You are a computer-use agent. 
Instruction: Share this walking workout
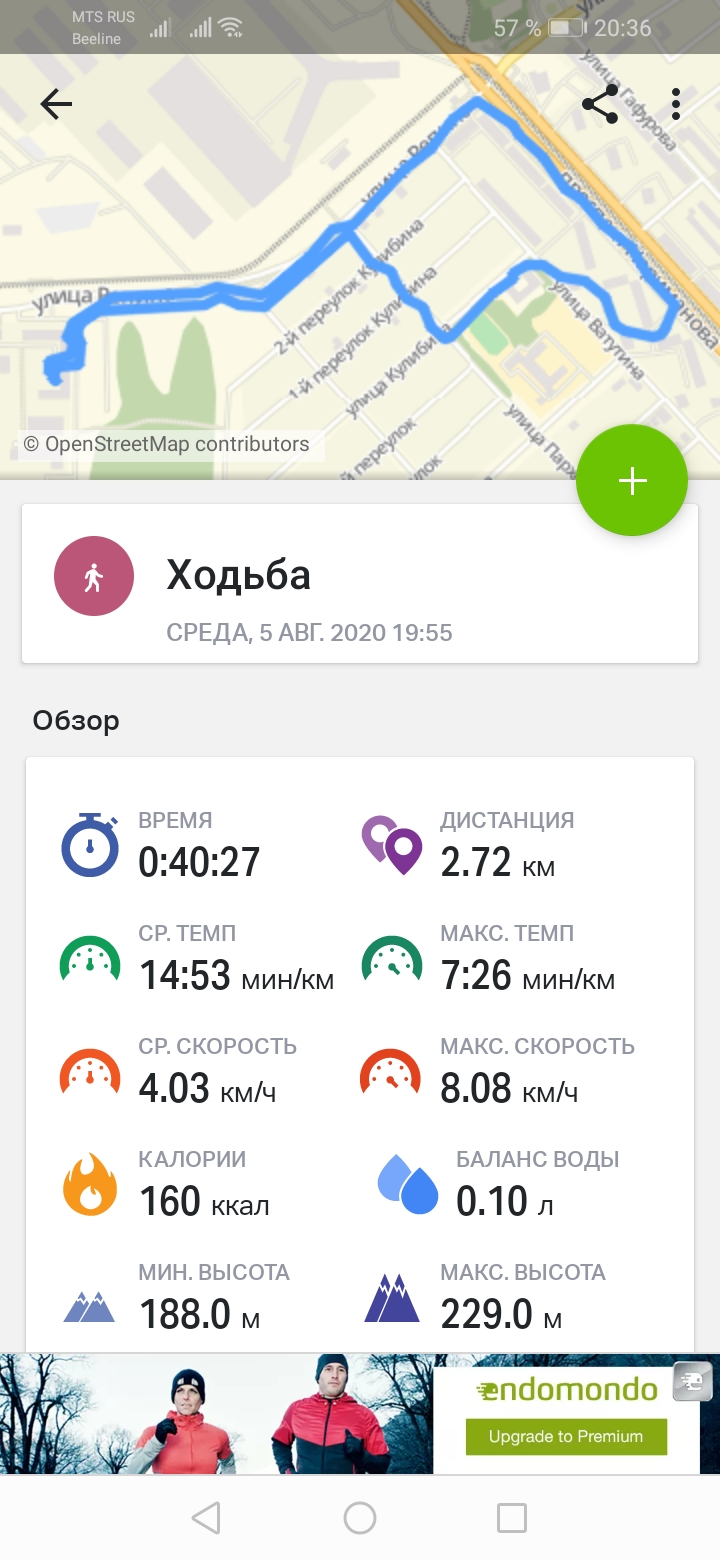click(x=600, y=105)
